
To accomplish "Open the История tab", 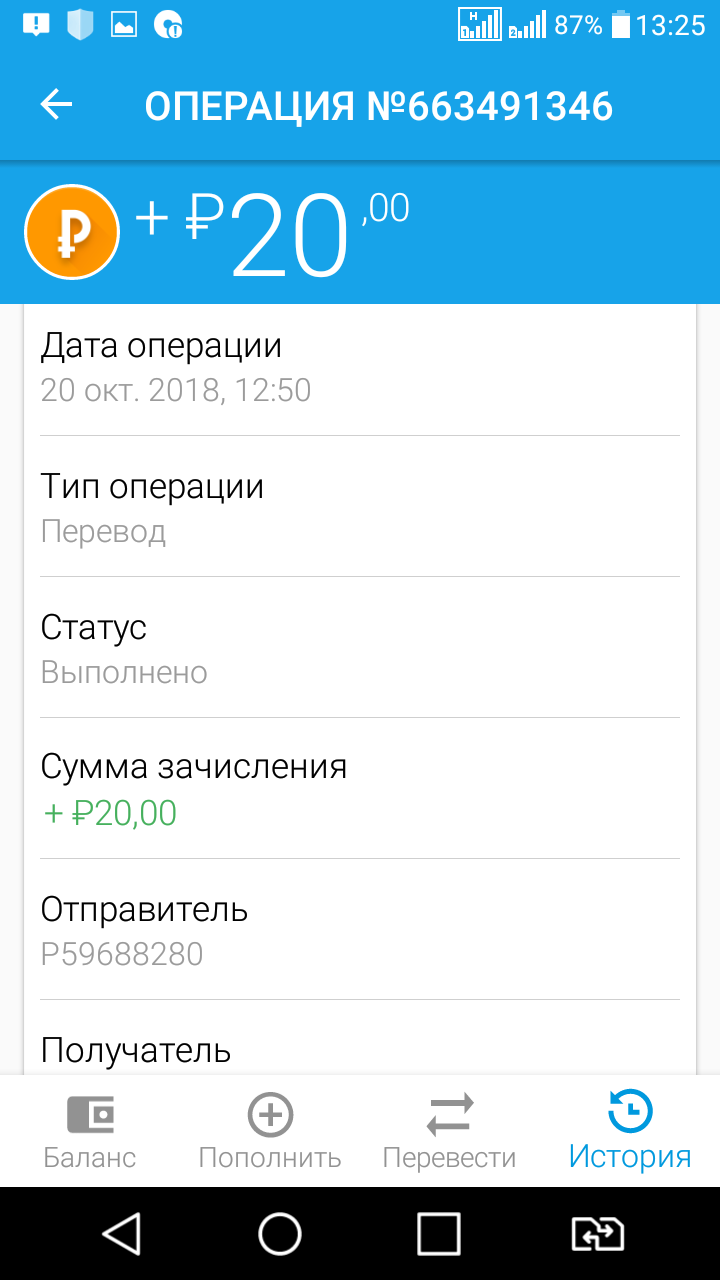I will pyautogui.click(x=630, y=1131).
